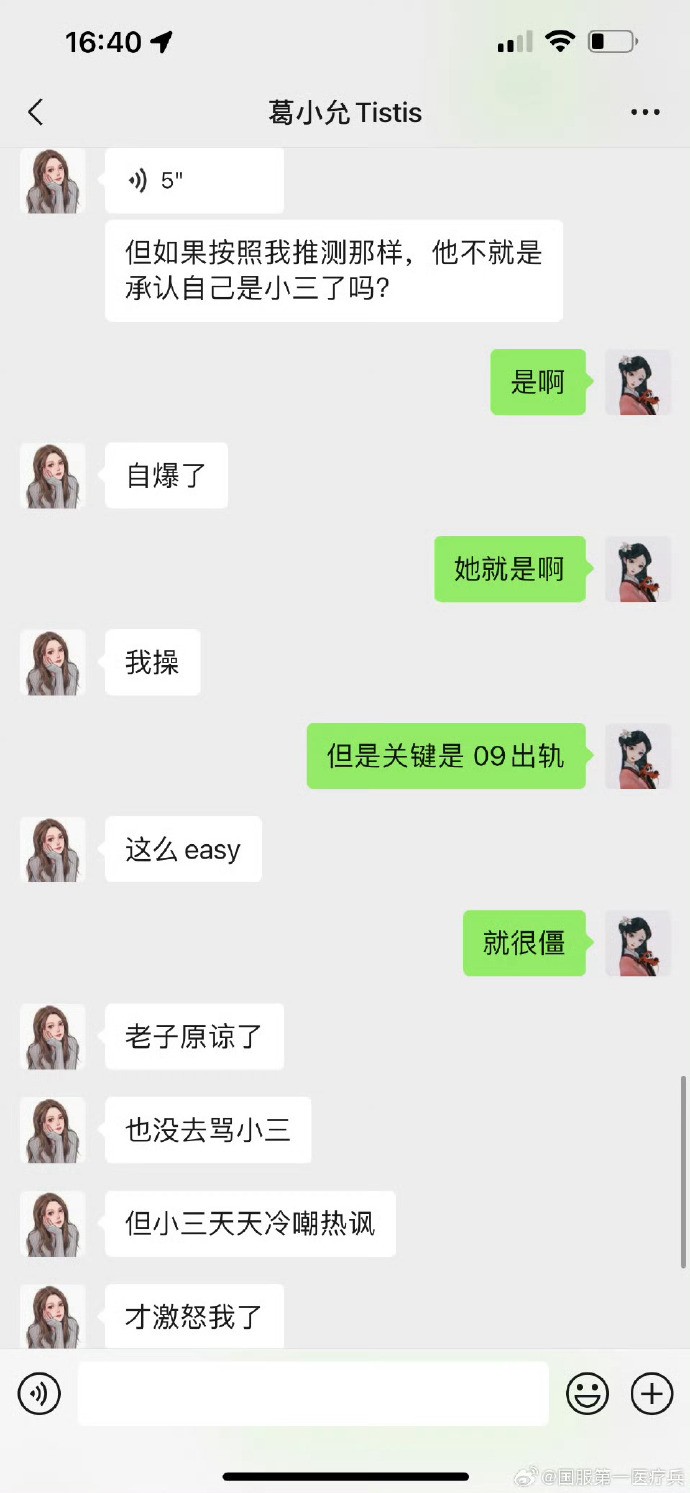Open contact avatar beside 自爆了
This screenshot has width=690, height=1493.
coord(52,475)
